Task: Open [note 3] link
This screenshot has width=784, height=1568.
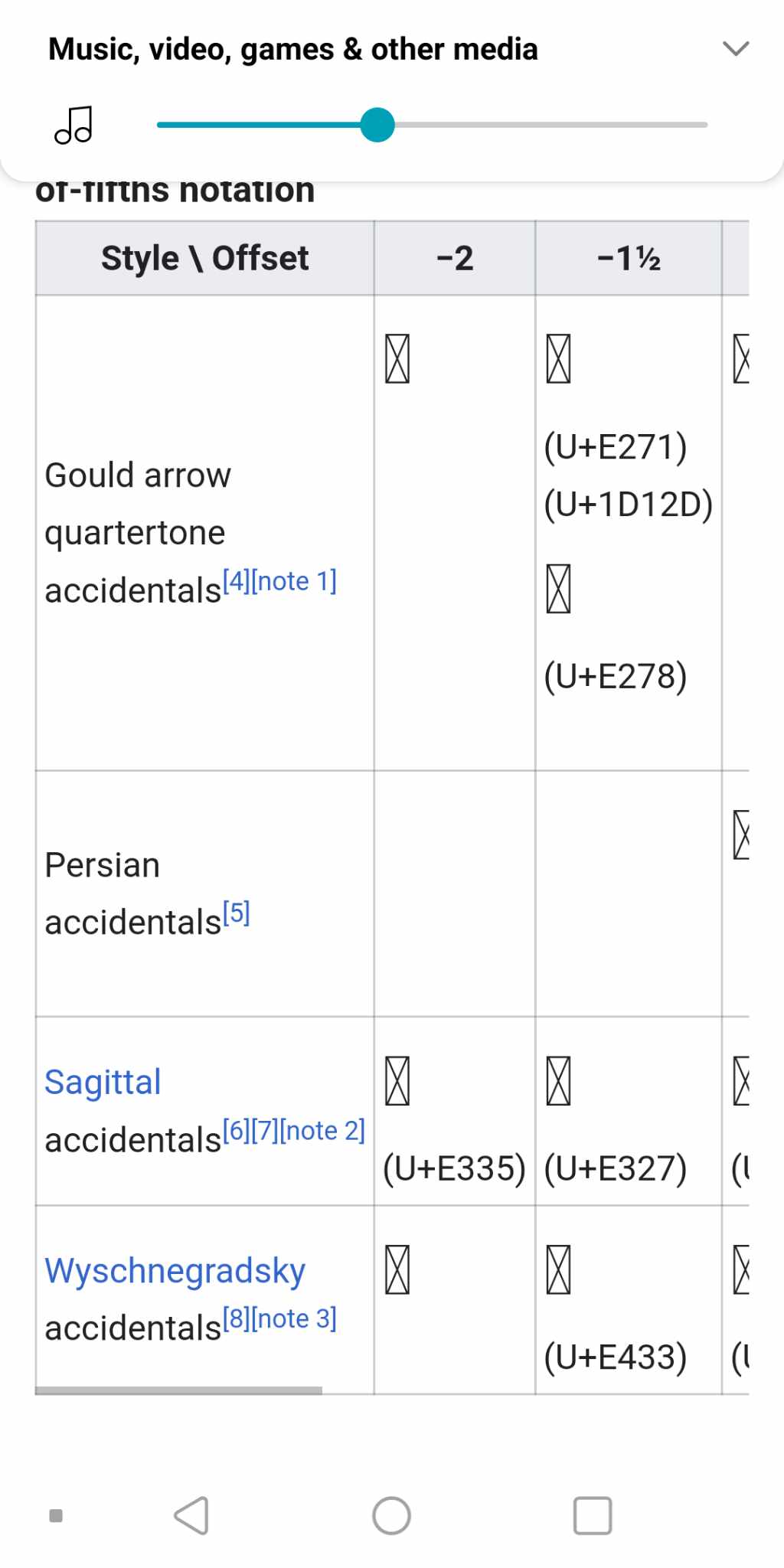Action: click(x=294, y=1318)
